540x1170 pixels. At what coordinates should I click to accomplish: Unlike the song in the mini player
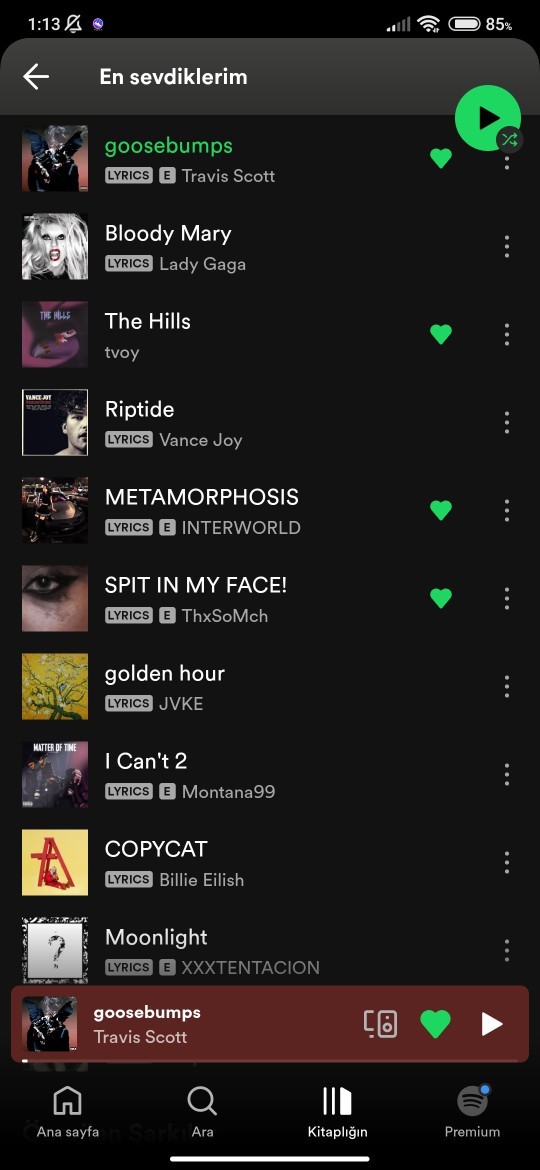pyautogui.click(x=436, y=1024)
